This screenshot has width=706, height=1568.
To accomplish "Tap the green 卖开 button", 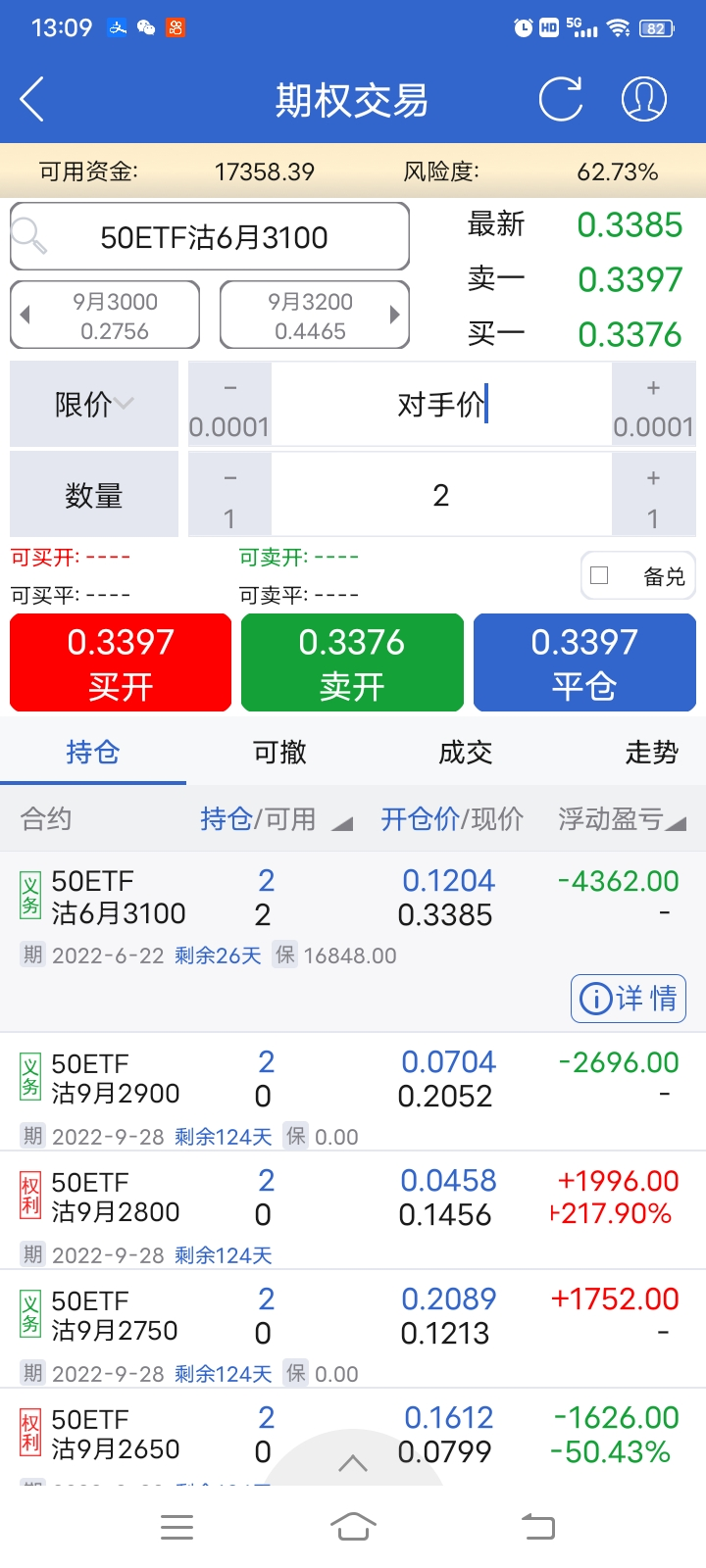I will click(x=352, y=662).
